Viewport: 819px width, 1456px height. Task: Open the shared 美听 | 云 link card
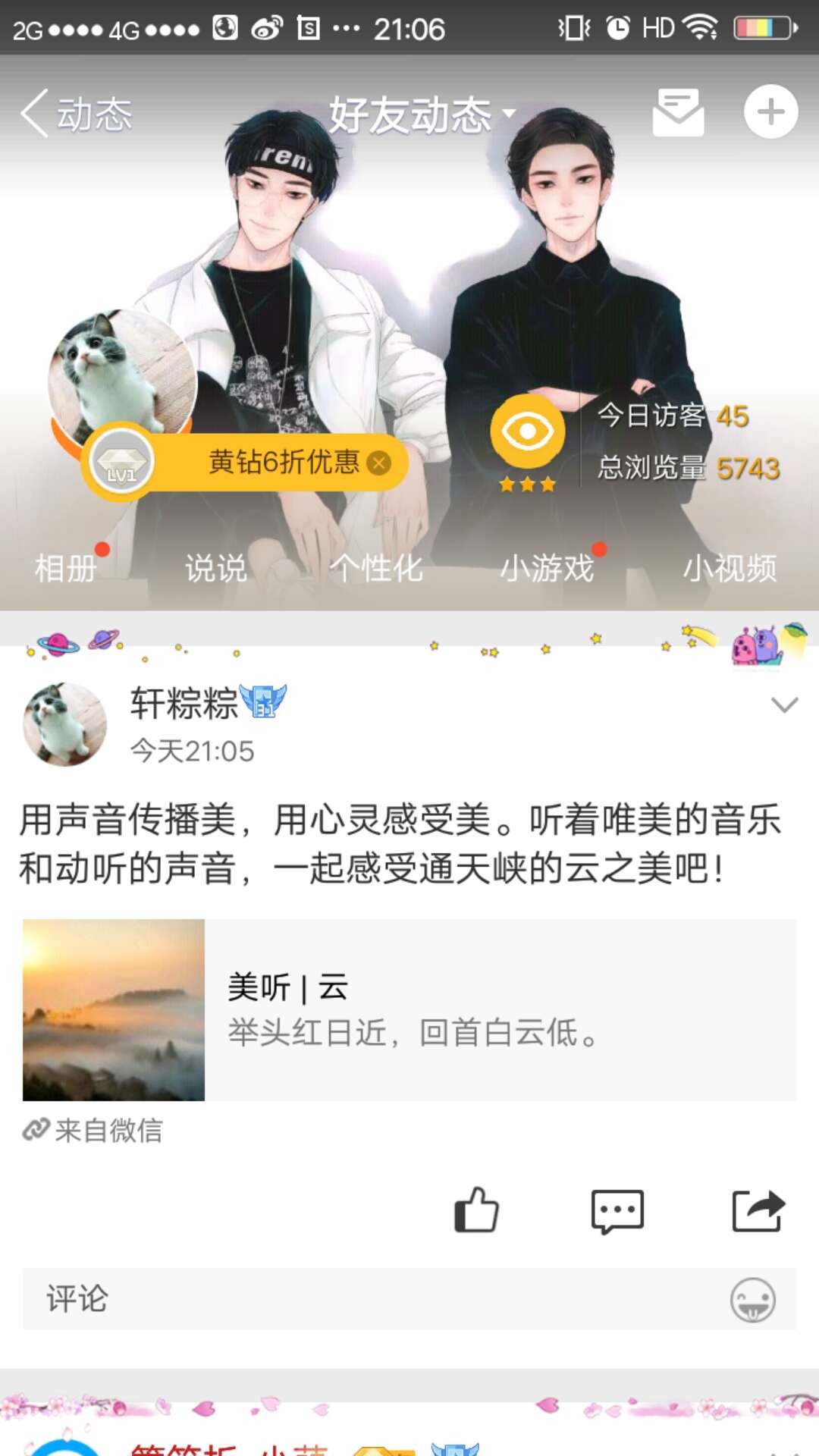409,1010
